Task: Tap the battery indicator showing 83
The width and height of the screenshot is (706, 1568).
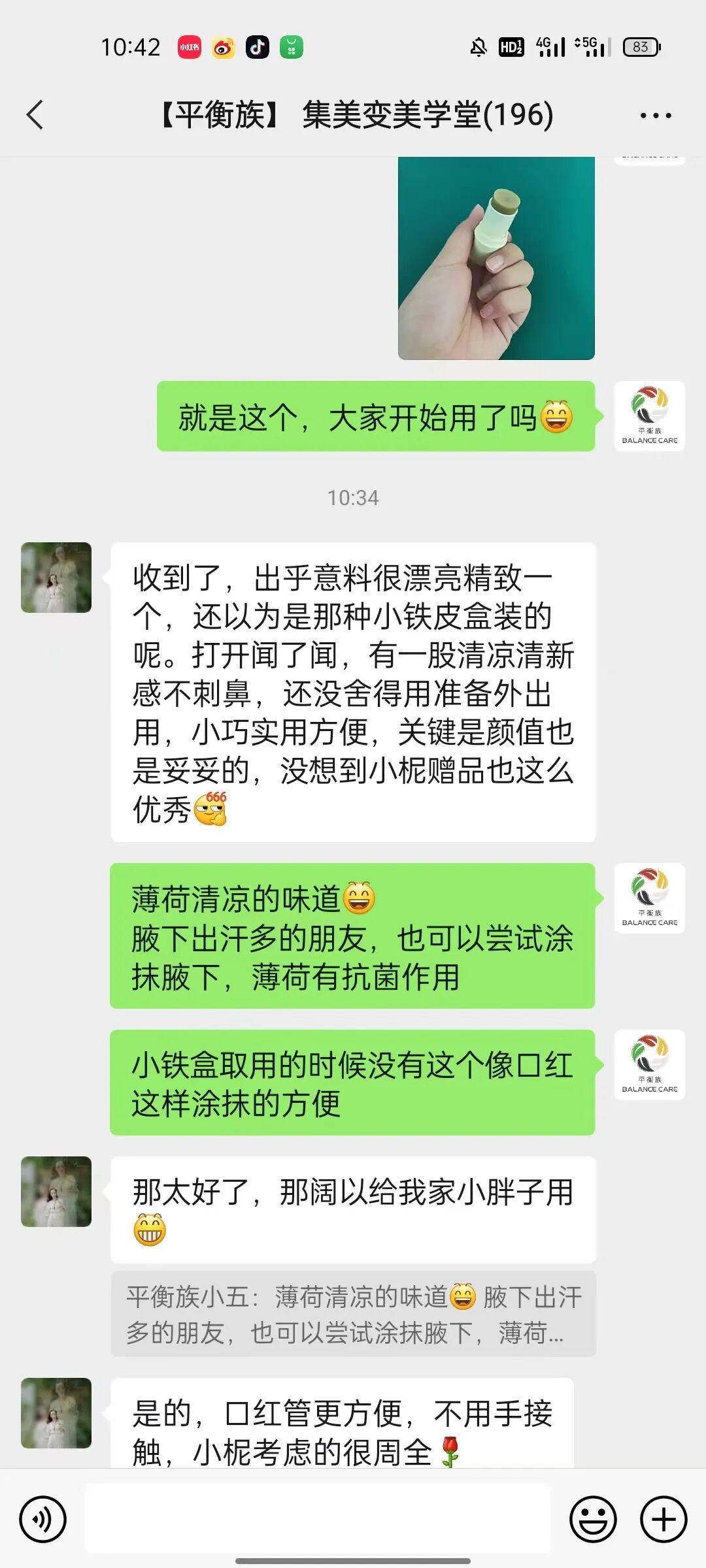Action: [642, 47]
